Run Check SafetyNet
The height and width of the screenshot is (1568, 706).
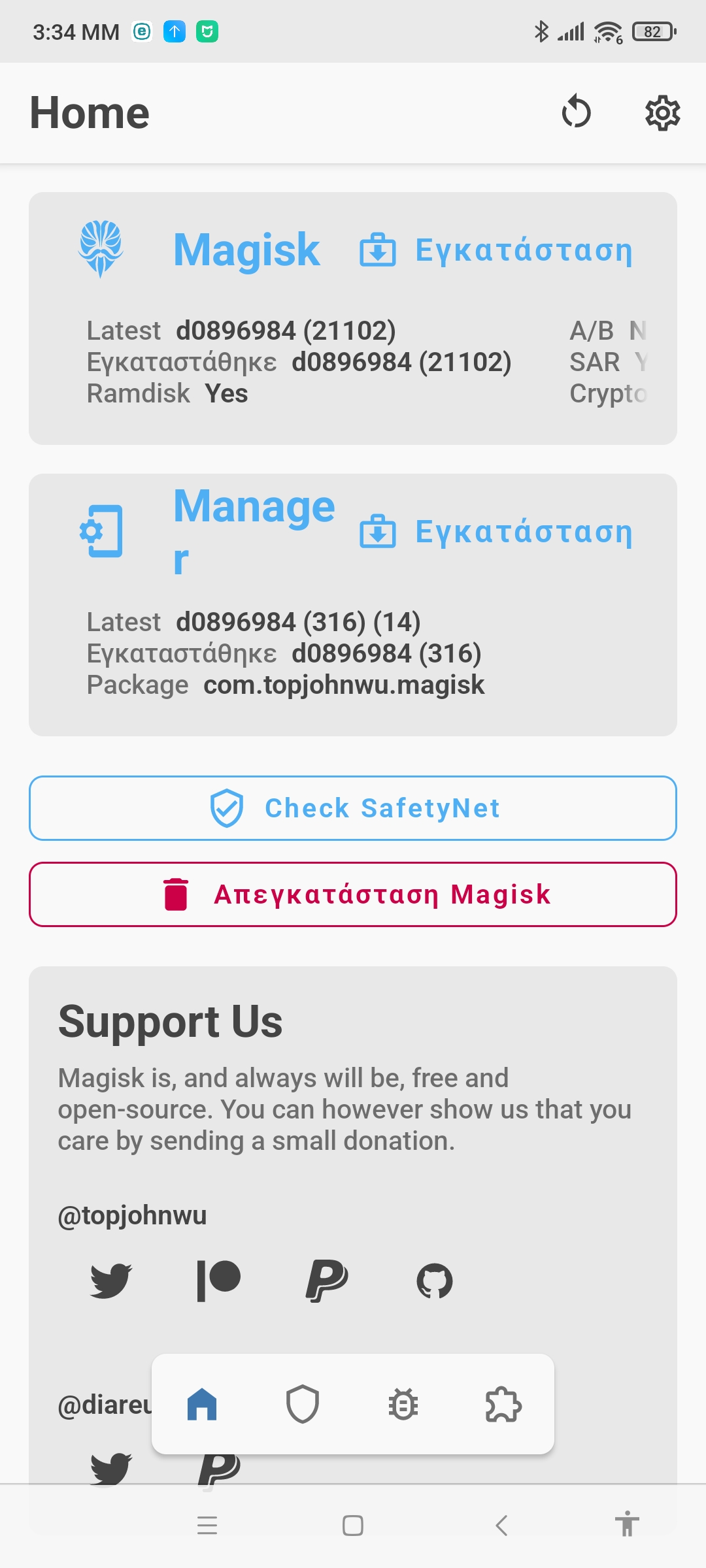[x=353, y=808]
